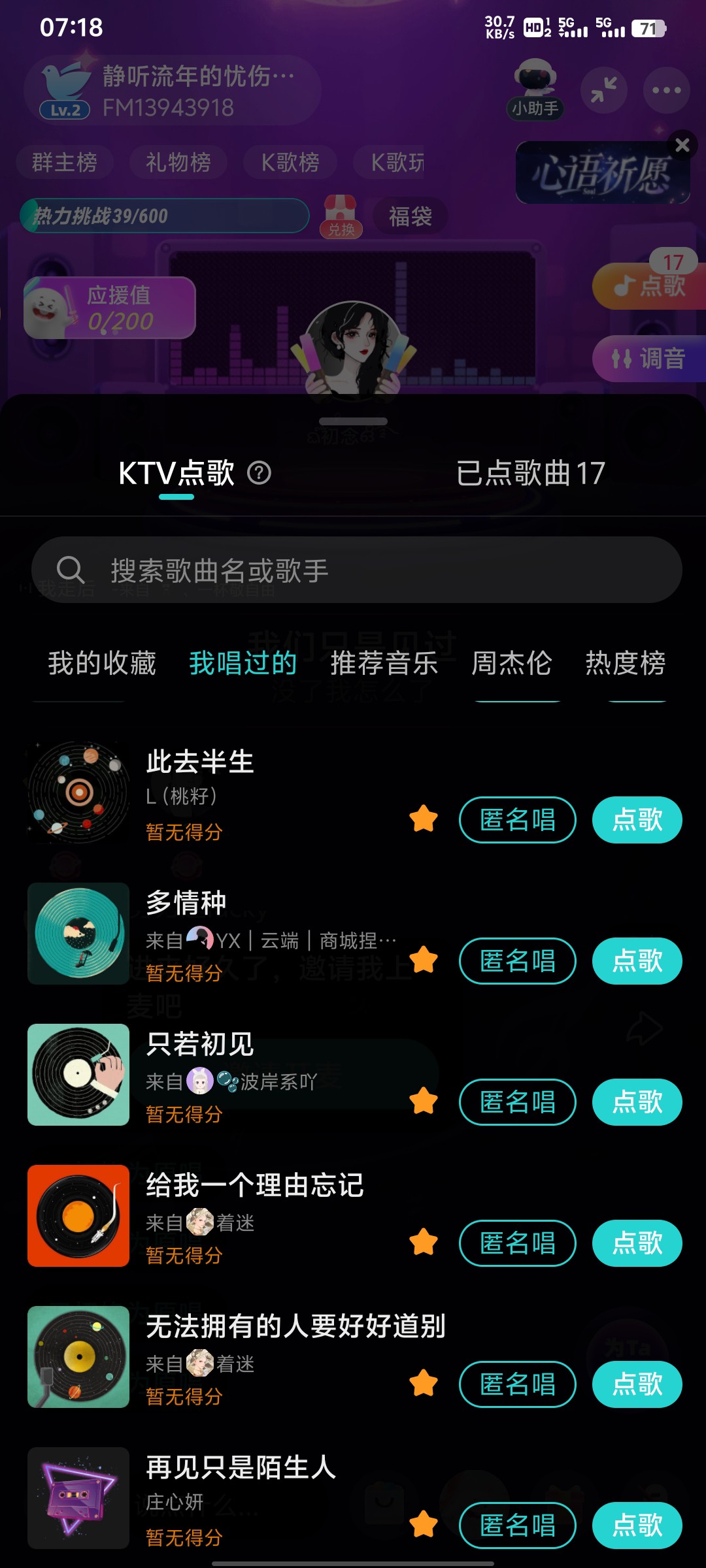Dismiss the 心语祈愿 banner

(x=682, y=145)
